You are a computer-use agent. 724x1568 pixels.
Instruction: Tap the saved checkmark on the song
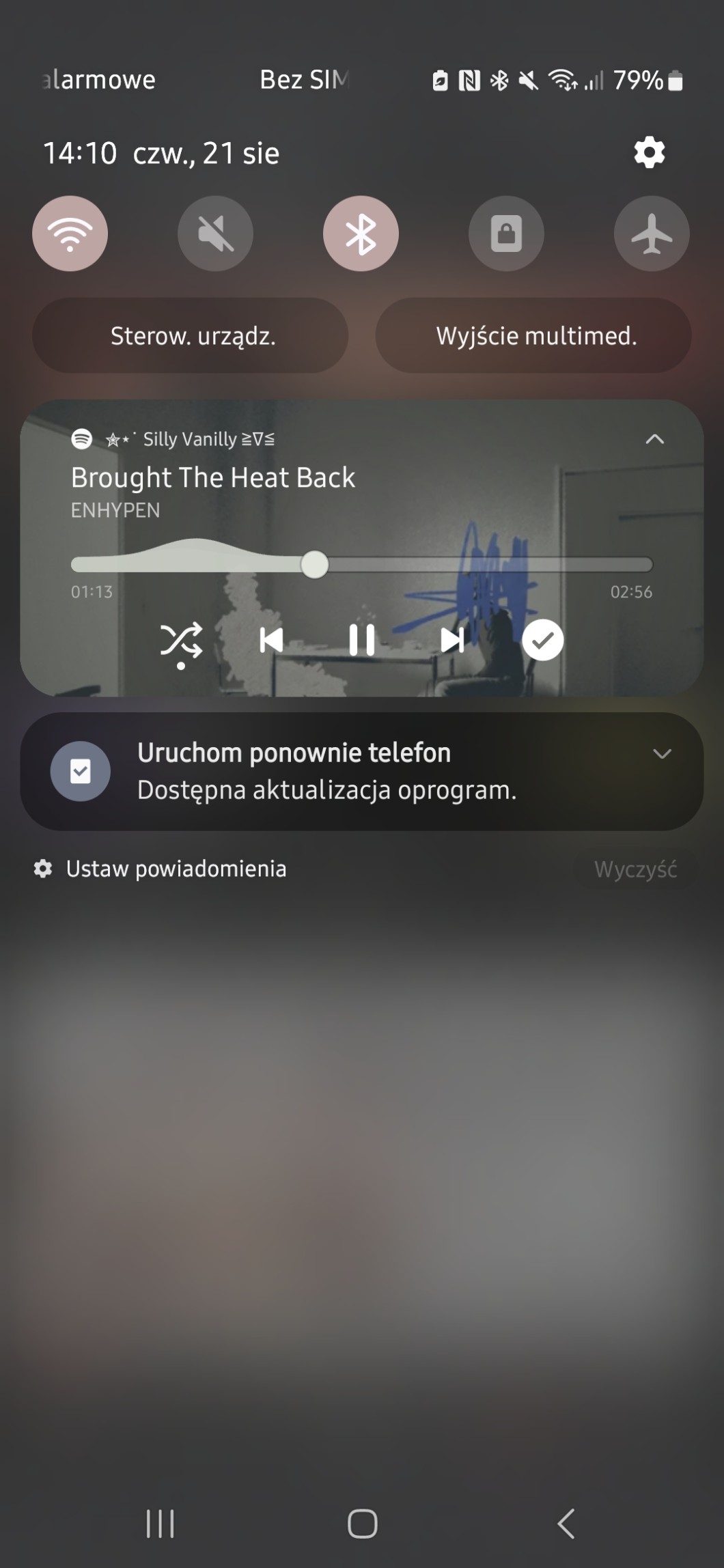pyautogui.click(x=542, y=640)
